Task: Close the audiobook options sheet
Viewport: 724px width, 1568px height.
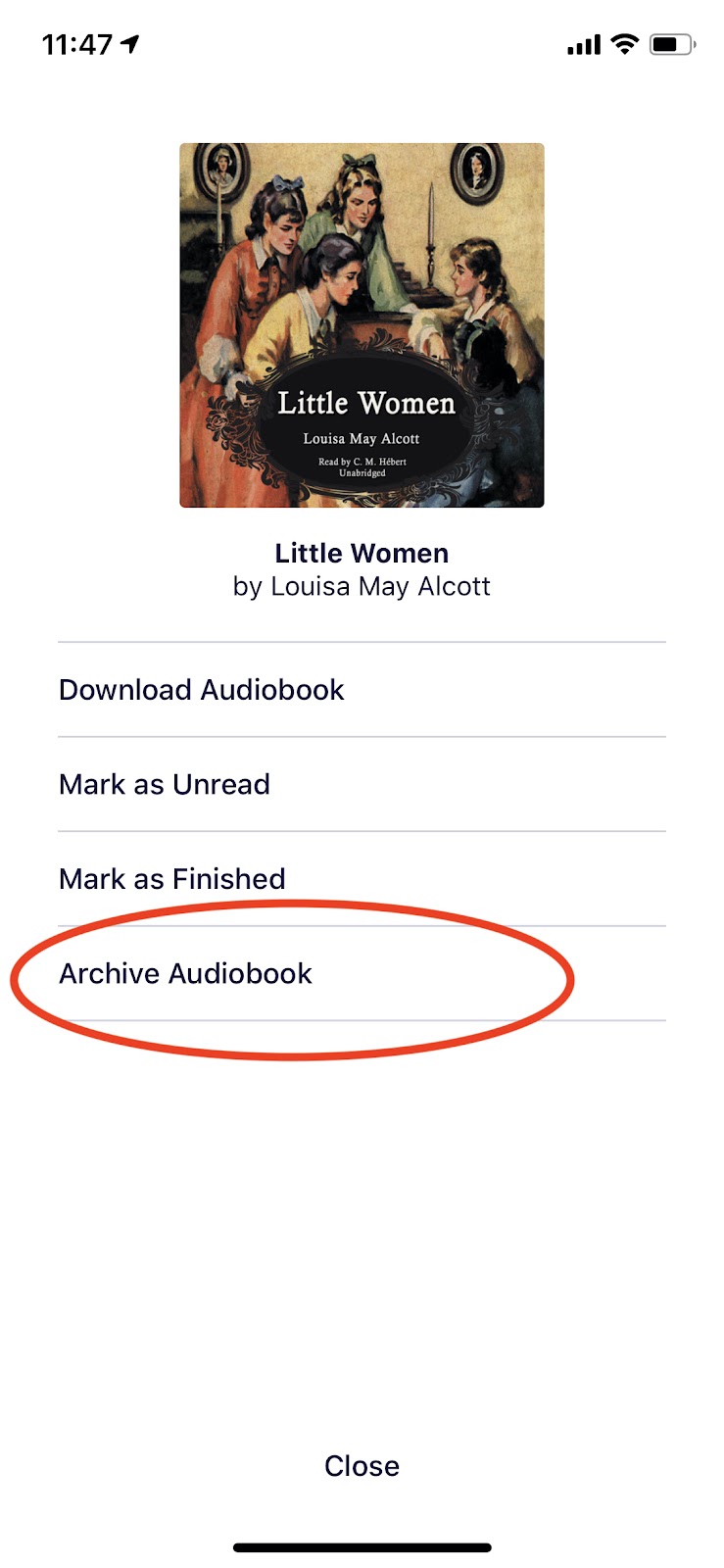Action: (x=362, y=1465)
